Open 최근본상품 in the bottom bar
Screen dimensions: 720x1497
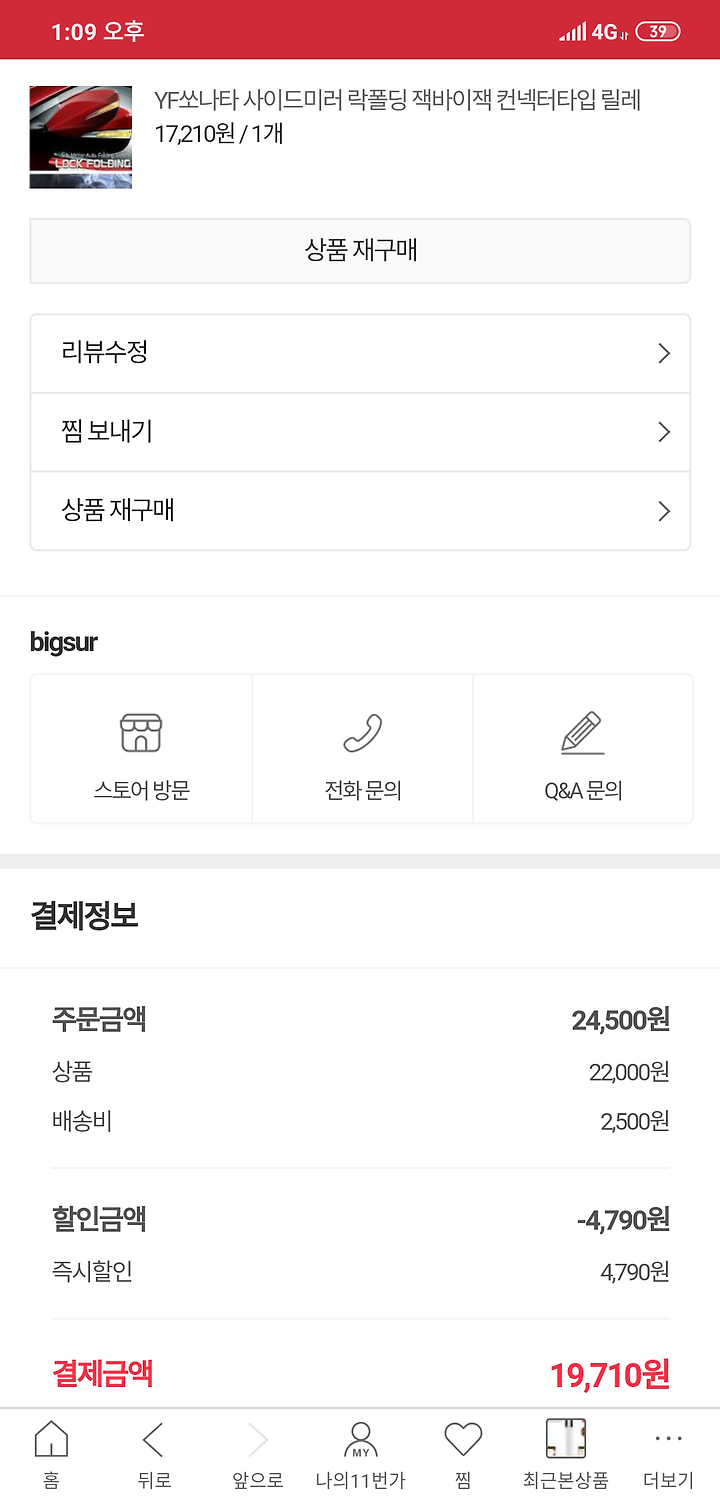pos(566,1453)
